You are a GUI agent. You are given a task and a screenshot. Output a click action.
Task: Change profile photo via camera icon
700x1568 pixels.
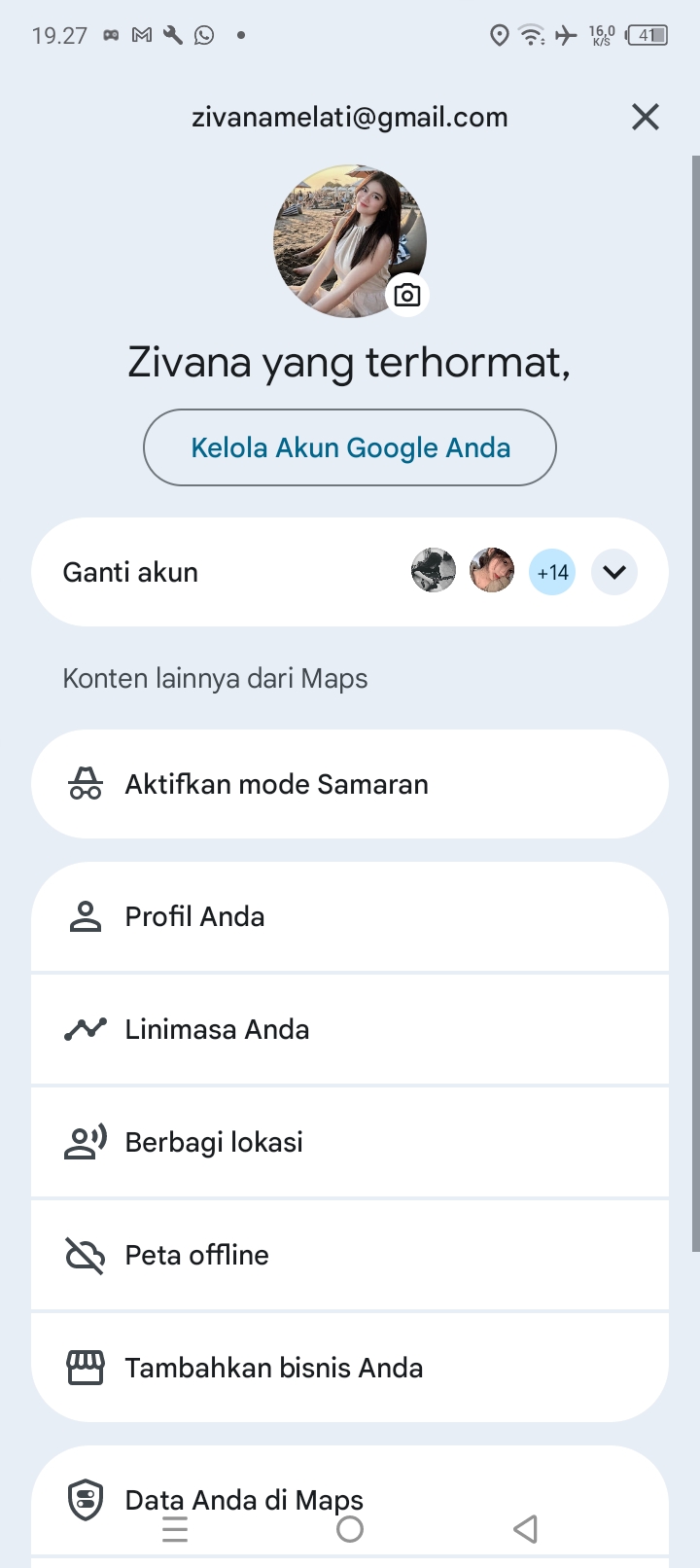407,295
